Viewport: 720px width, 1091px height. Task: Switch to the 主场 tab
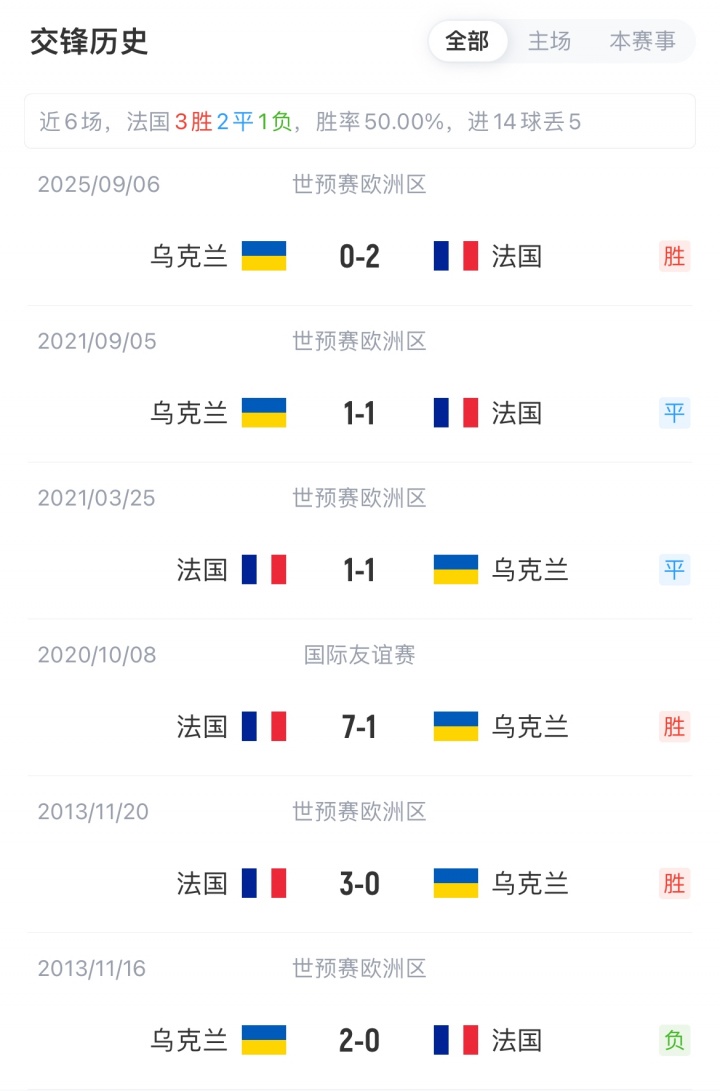[549, 42]
